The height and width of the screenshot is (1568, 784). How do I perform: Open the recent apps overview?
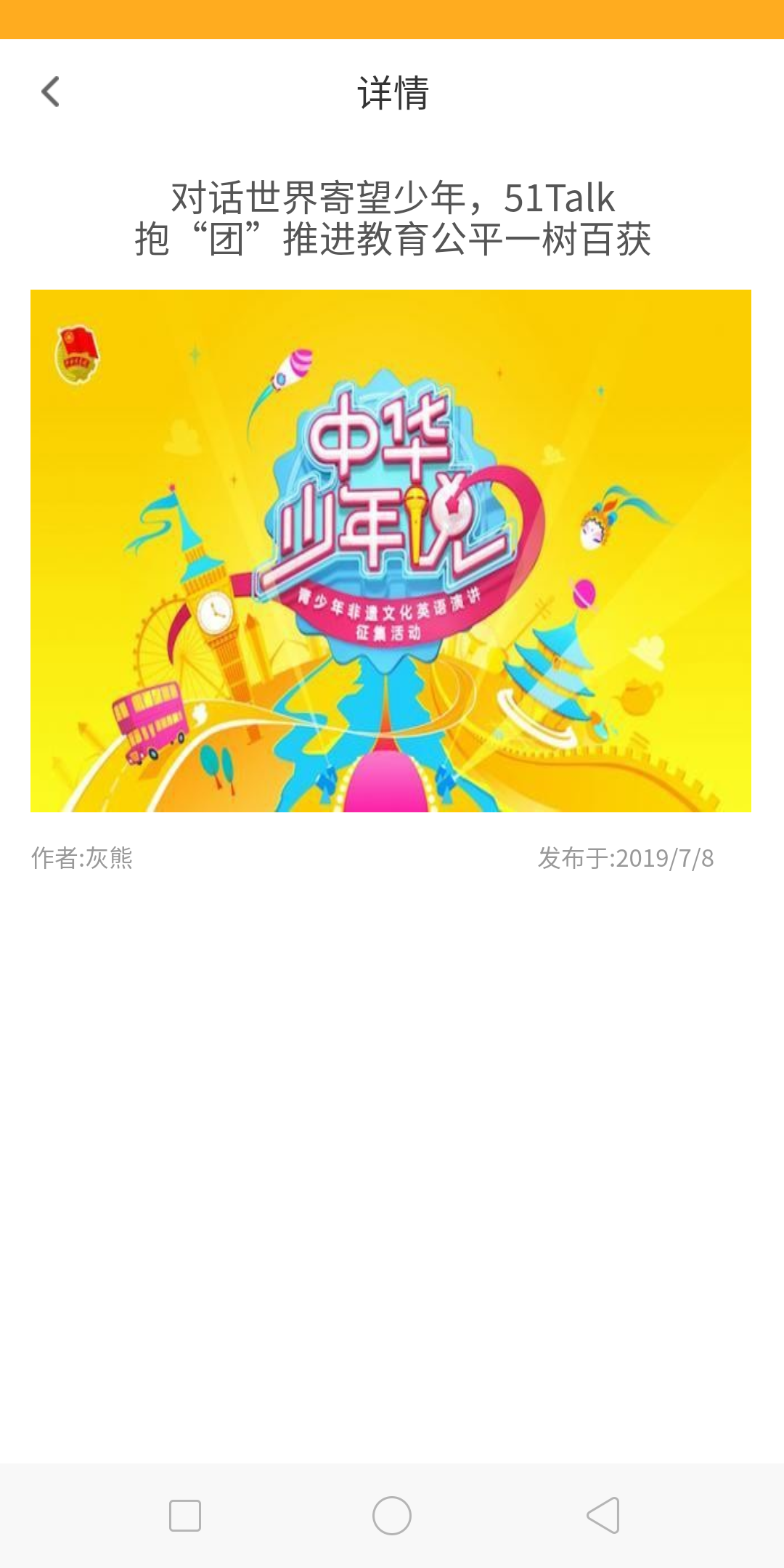185,1516
